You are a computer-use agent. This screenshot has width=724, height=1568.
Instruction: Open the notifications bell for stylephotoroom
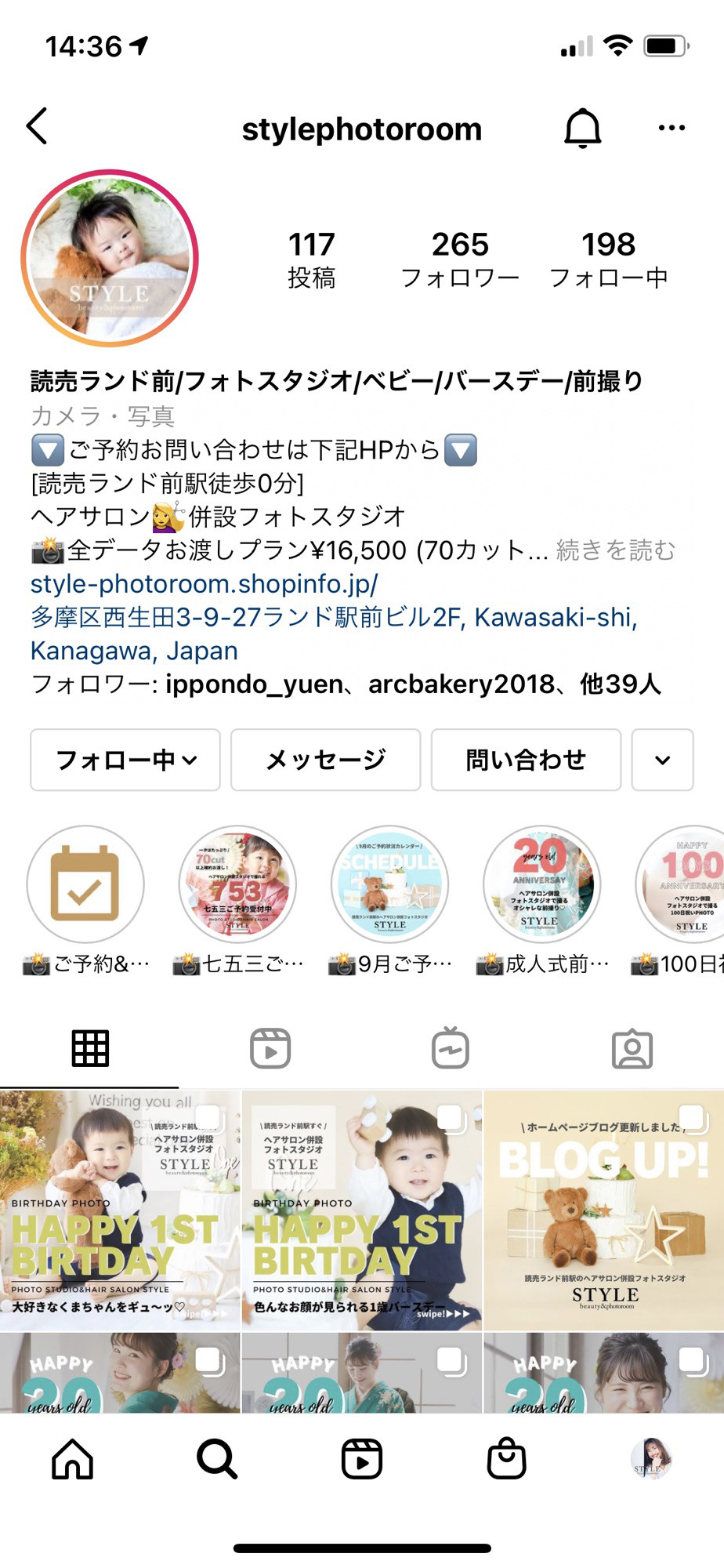coord(583,128)
